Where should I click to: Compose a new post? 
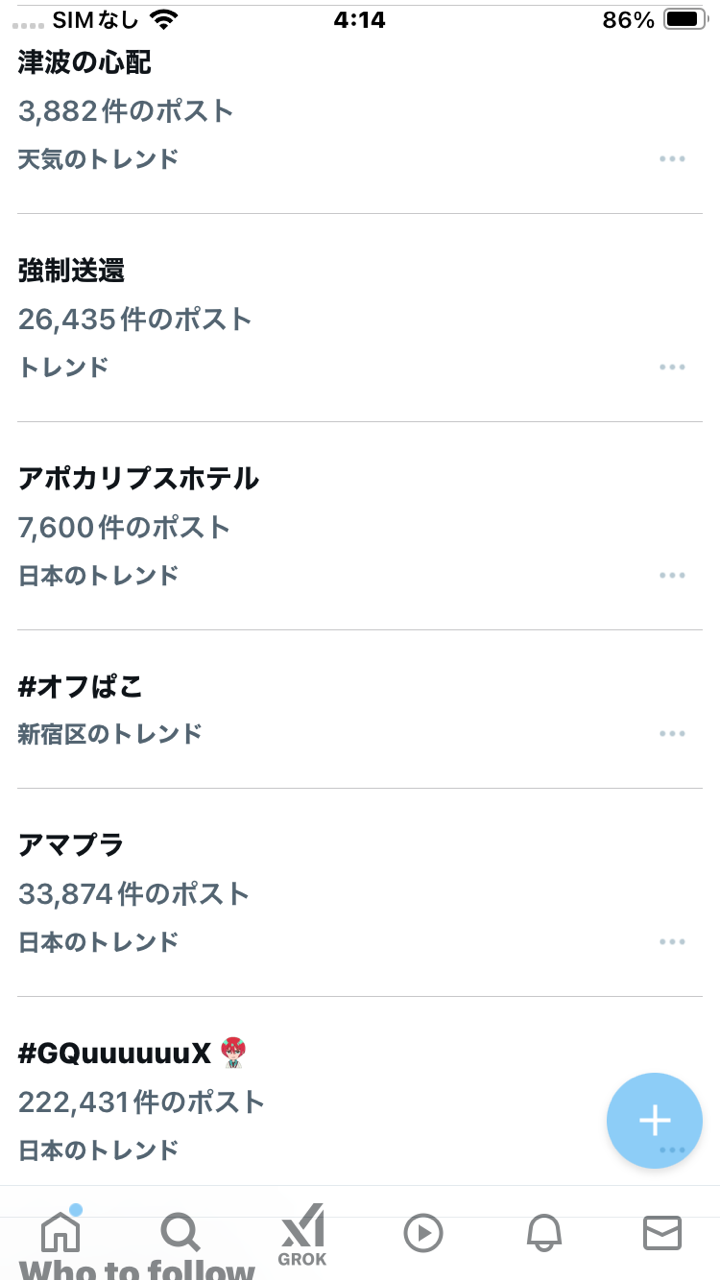pyautogui.click(x=654, y=1121)
